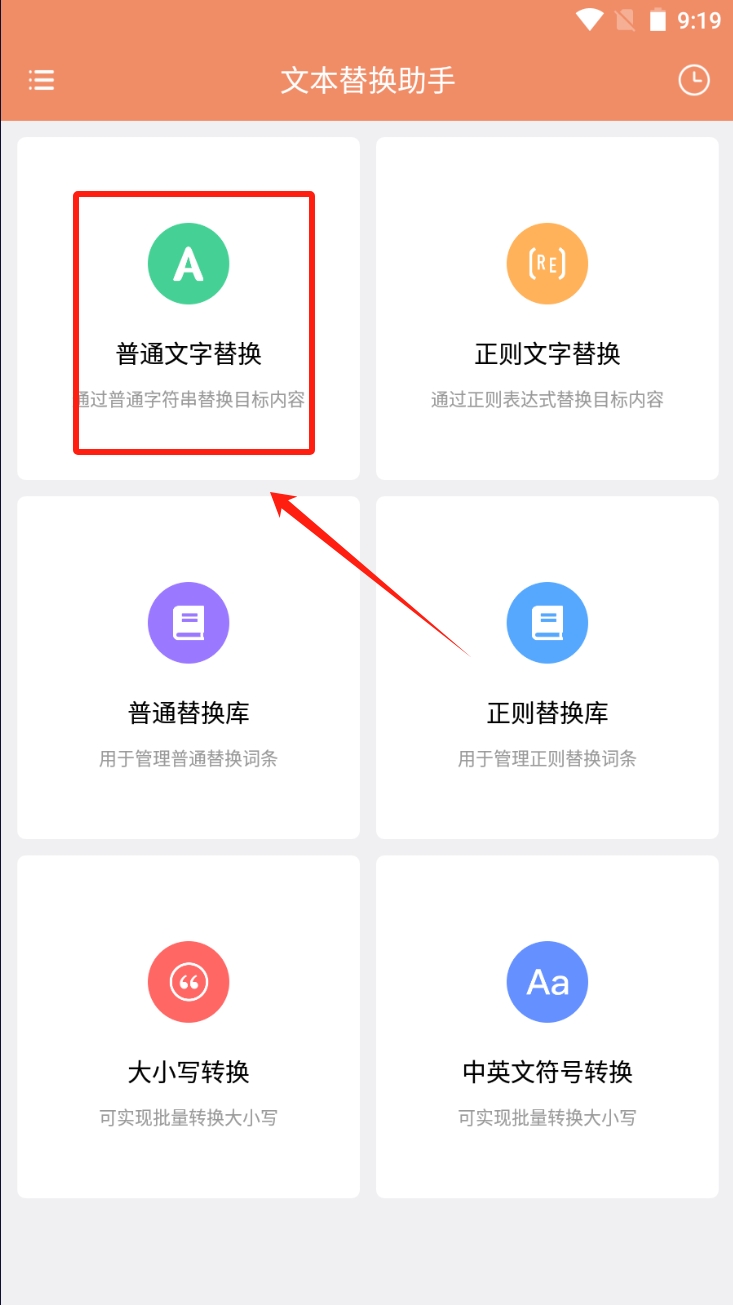Open 普通文字替换 card
The image size is (733, 1305).
coord(189,308)
